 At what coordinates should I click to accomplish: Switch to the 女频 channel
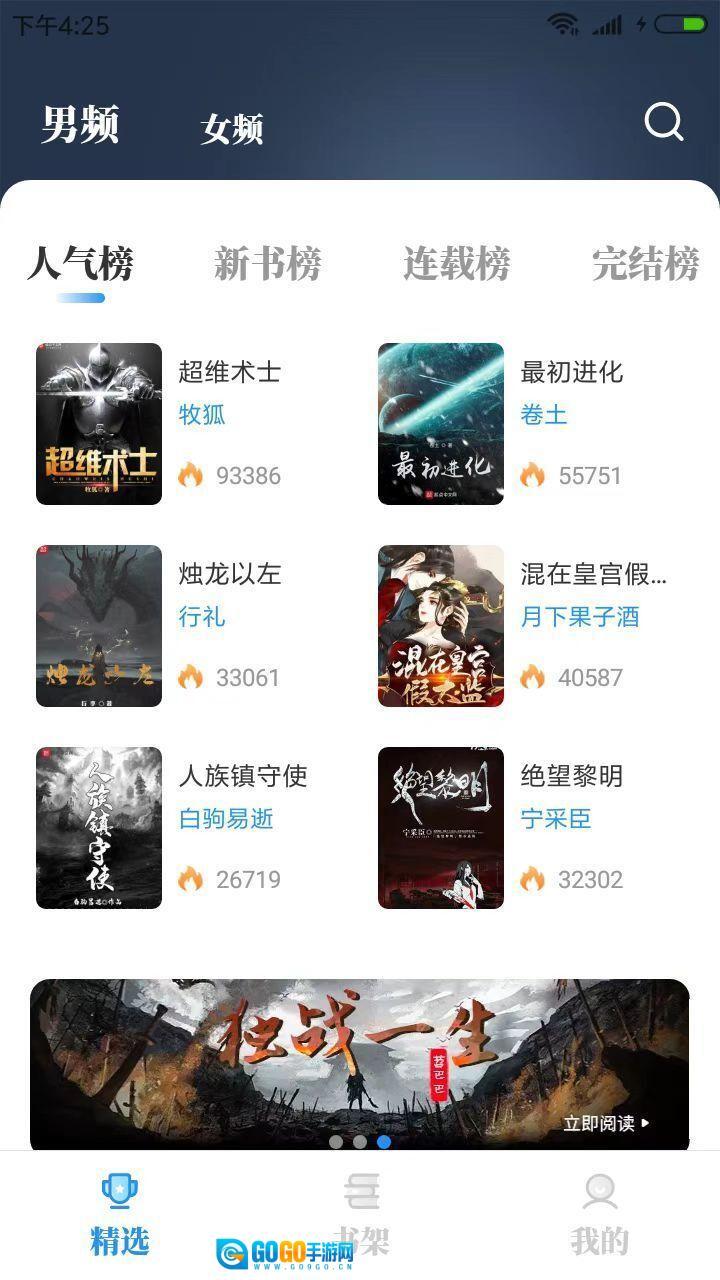click(x=231, y=128)
